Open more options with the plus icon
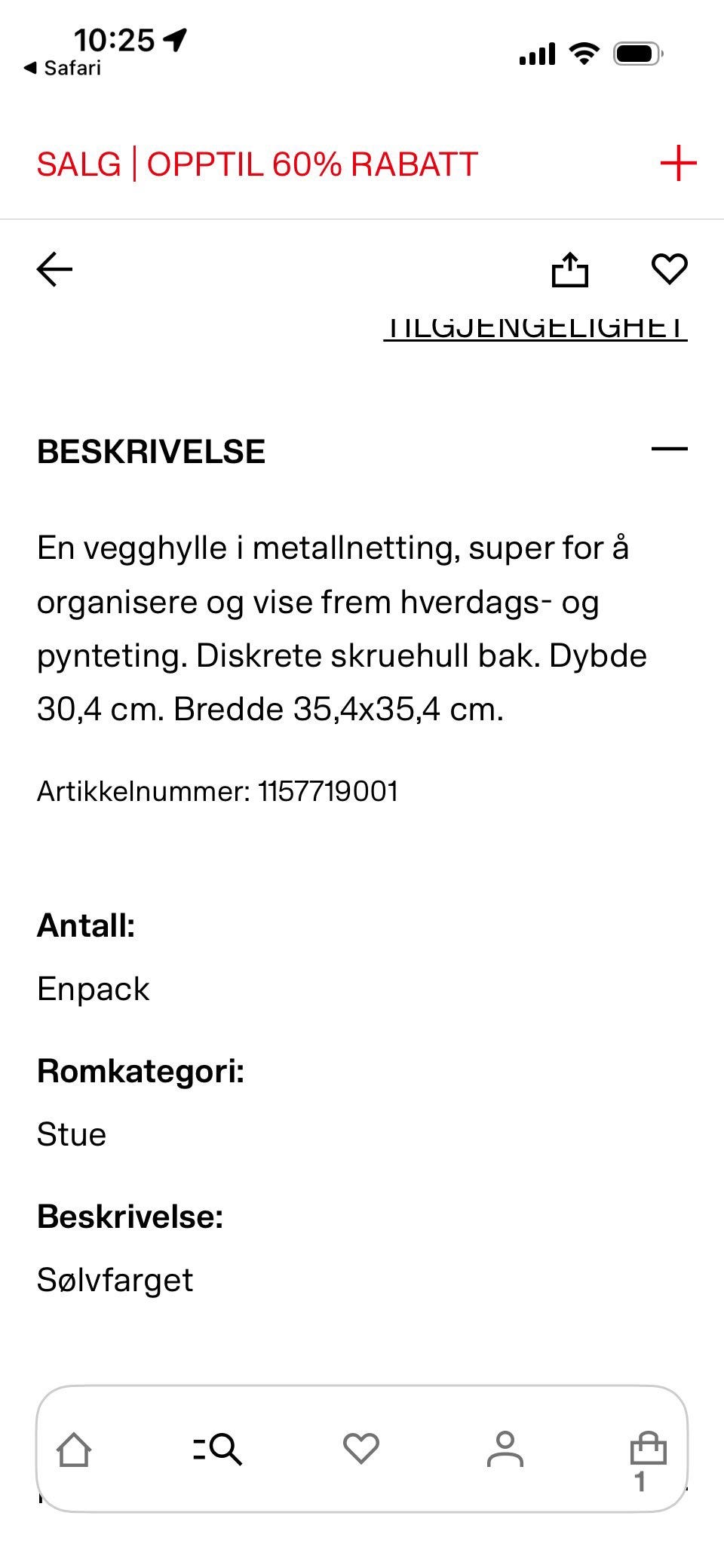Screen dimensions: 724x1568 [x=678, y=161]
